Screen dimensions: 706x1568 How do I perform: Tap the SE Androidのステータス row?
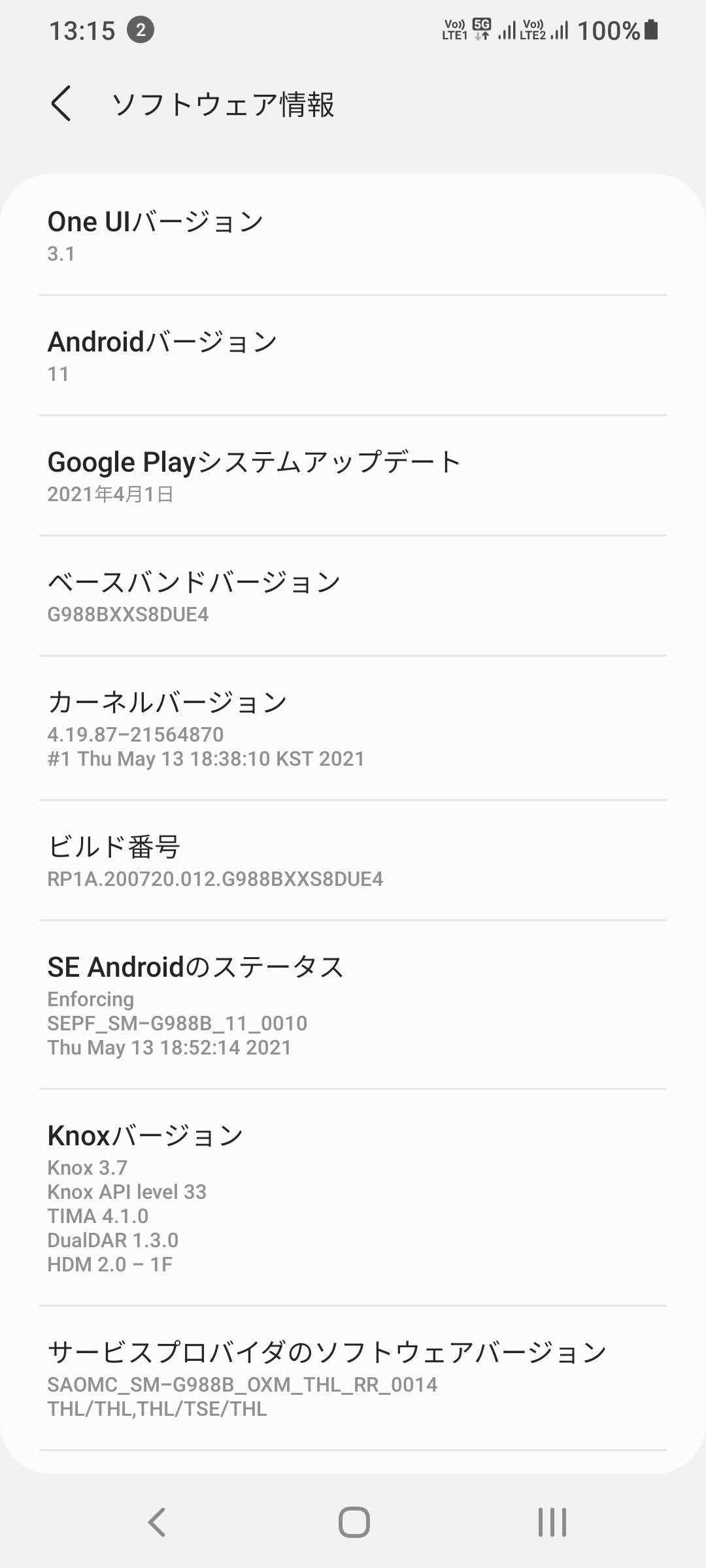[x=353, y=1005]
